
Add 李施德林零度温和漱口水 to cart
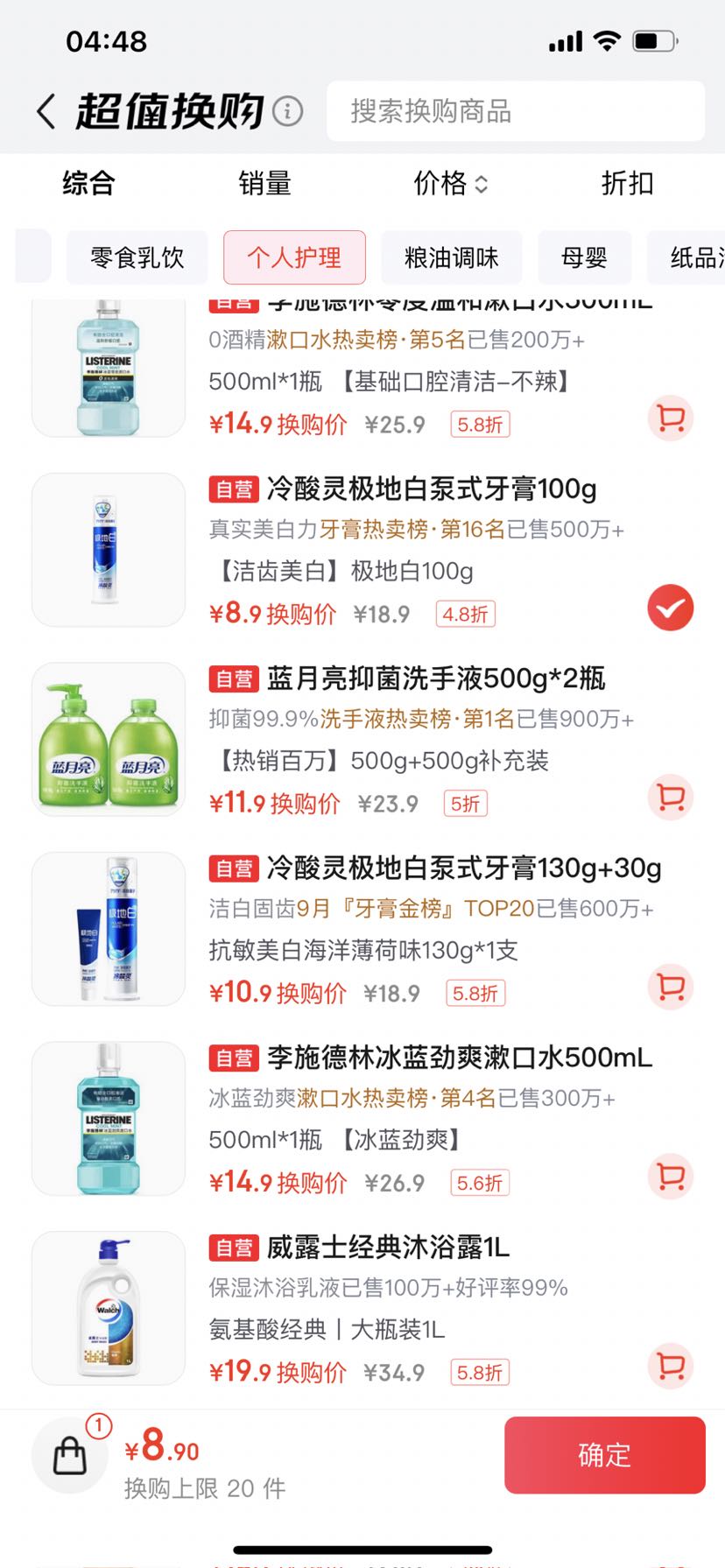(x=671, y=418)
